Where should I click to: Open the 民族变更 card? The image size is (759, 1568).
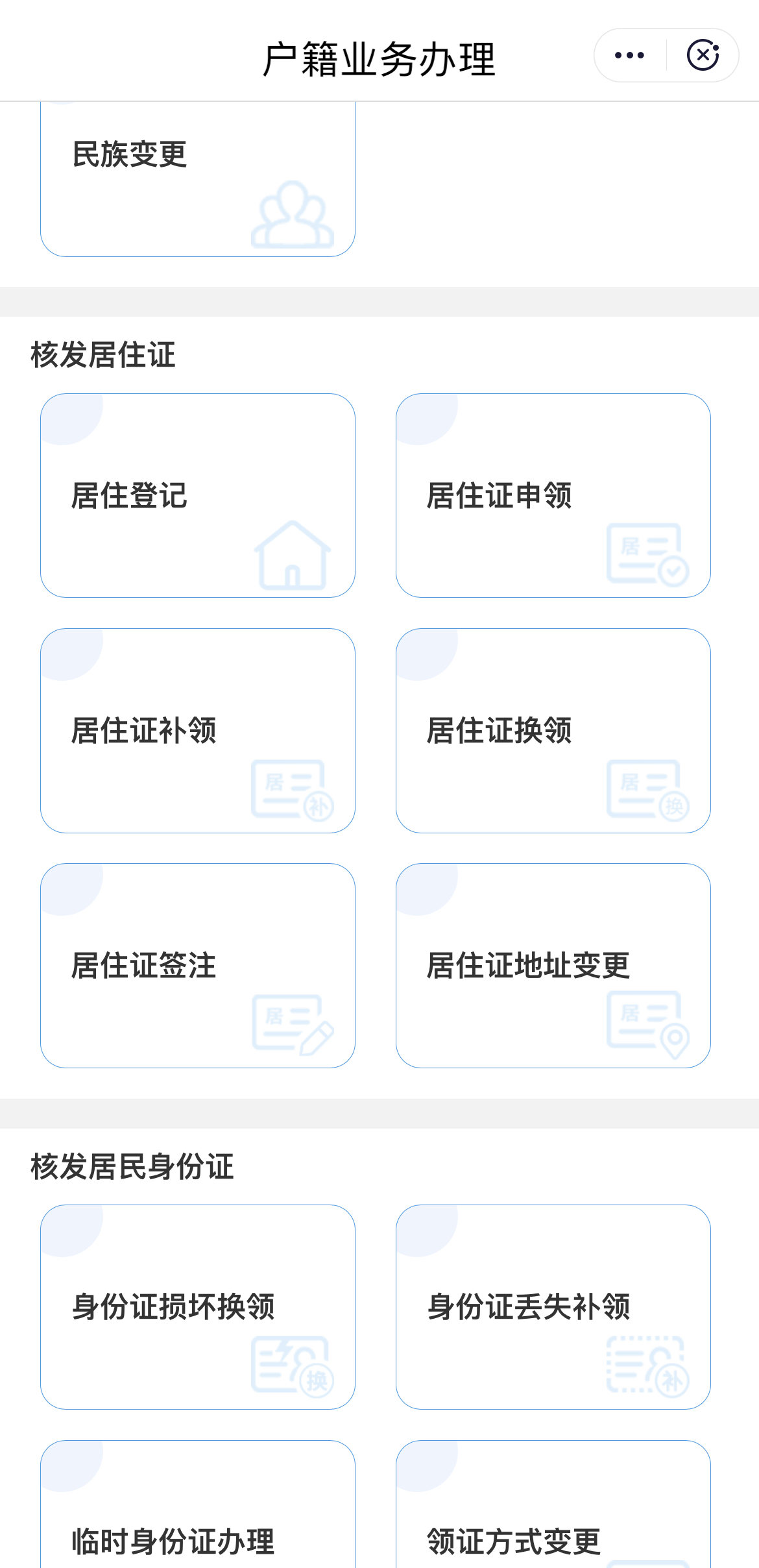[197, 178]
